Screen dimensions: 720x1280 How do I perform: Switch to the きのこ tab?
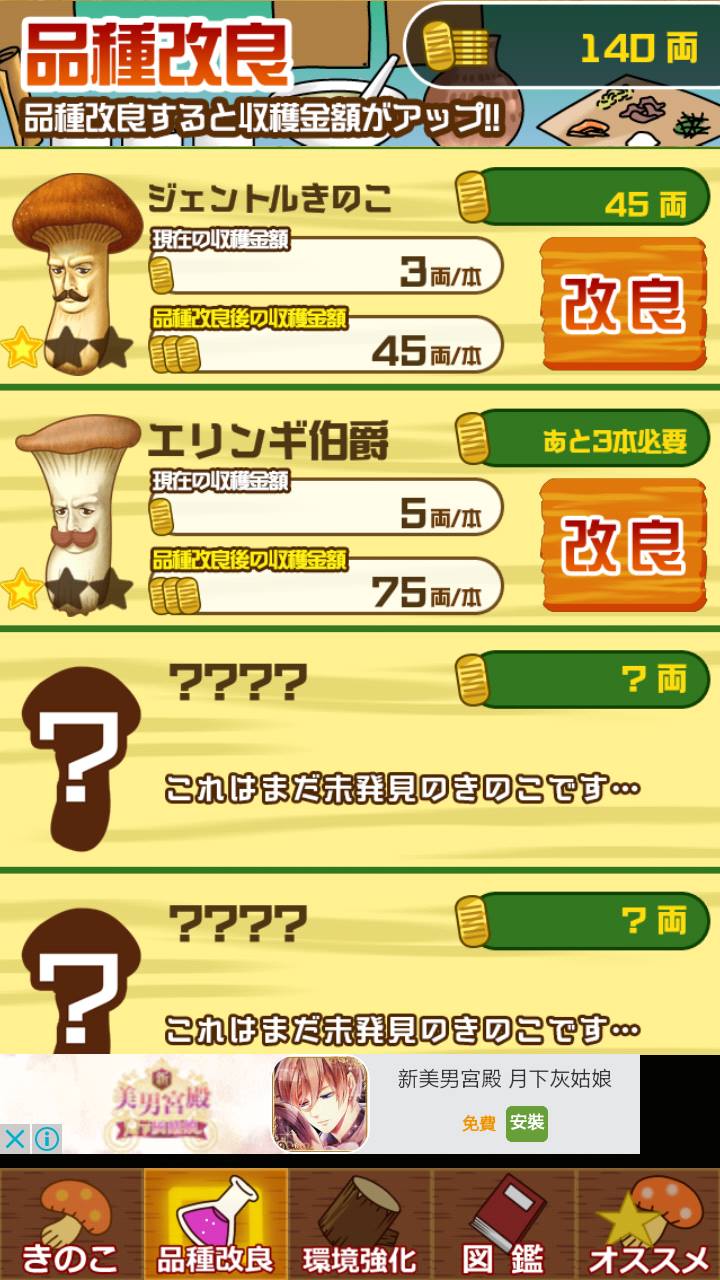click(x=71, y=1224)
